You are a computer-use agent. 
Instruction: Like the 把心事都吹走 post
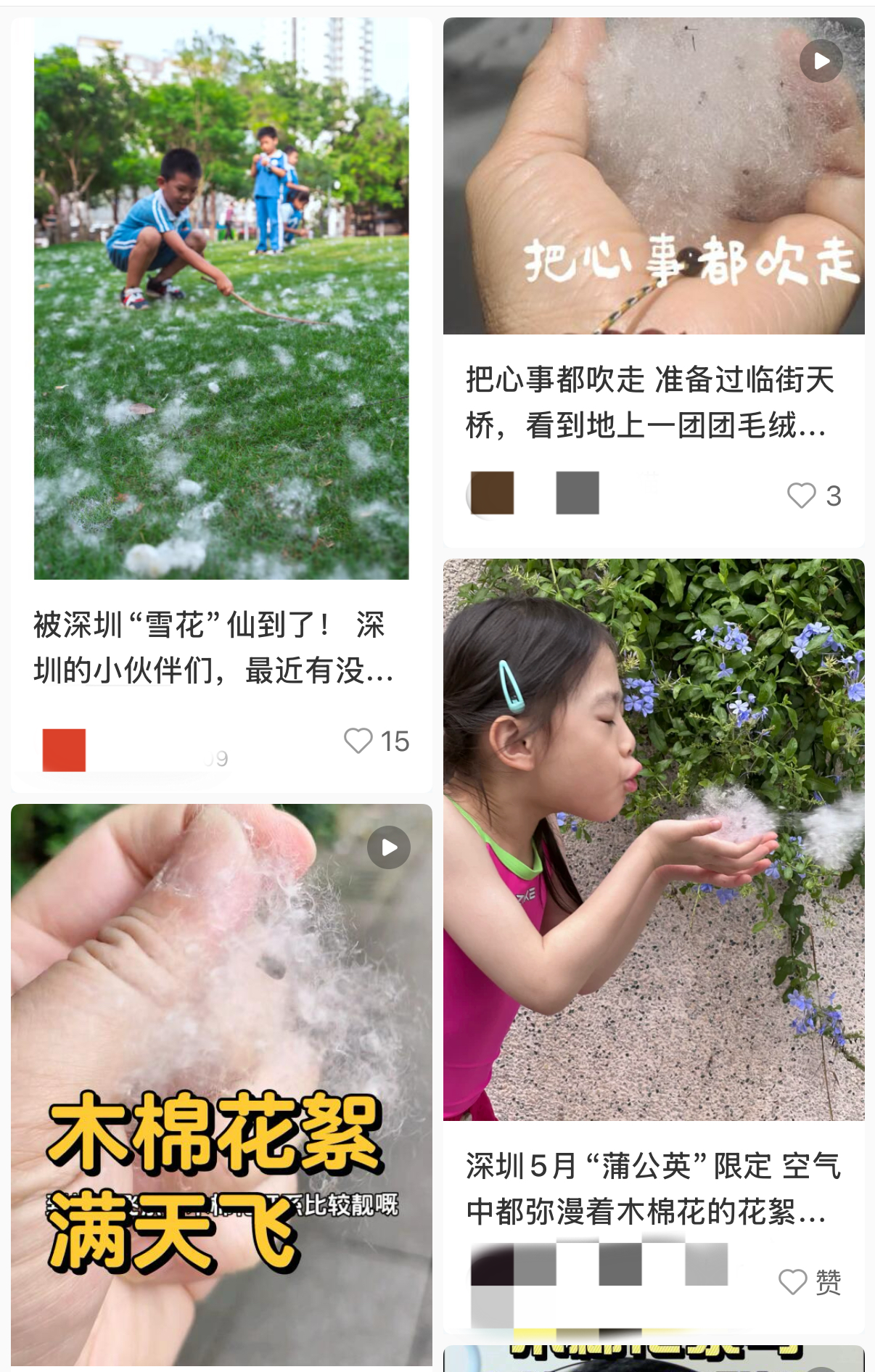coord(802,496)
